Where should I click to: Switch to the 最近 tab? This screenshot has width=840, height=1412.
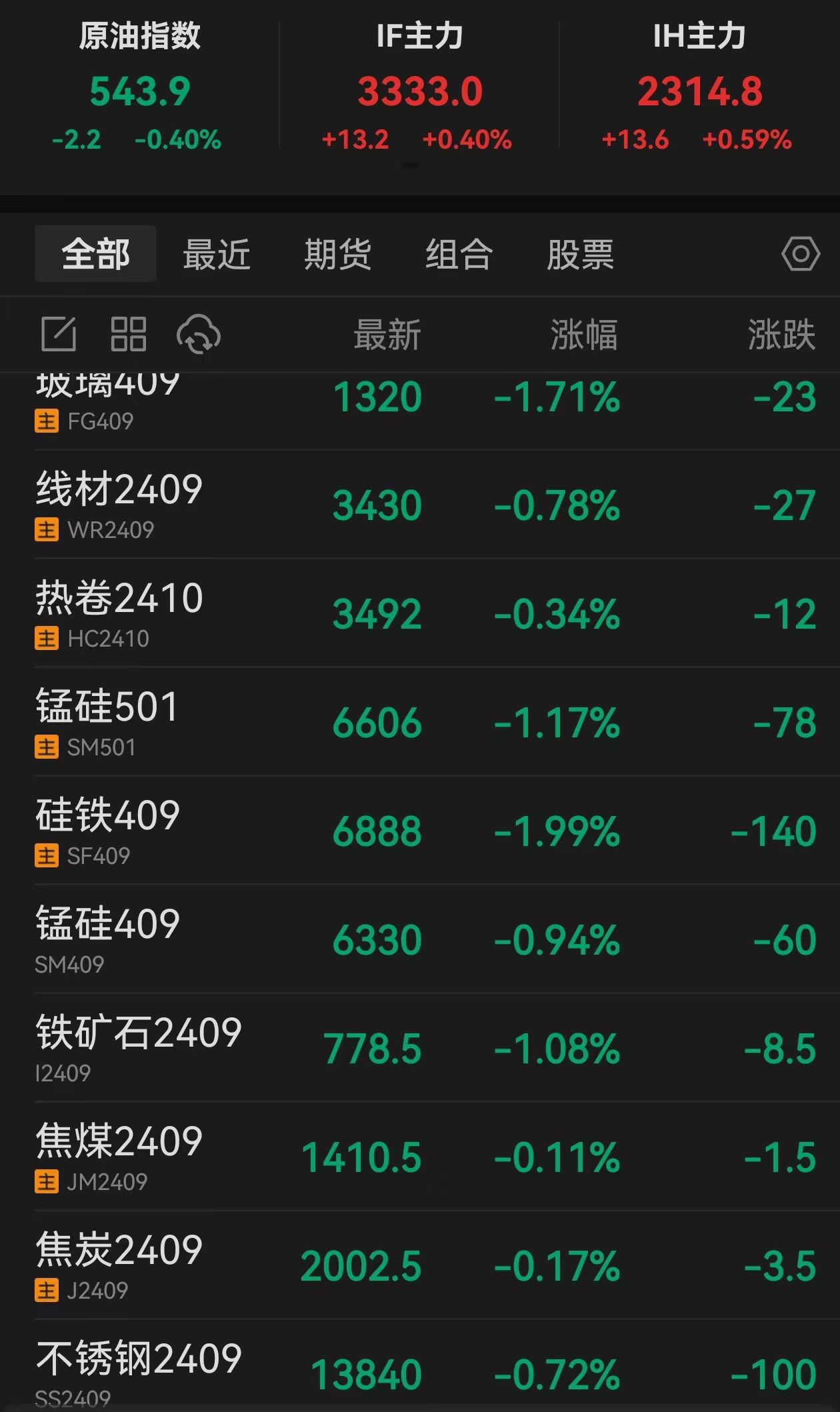tap(217, 255)
